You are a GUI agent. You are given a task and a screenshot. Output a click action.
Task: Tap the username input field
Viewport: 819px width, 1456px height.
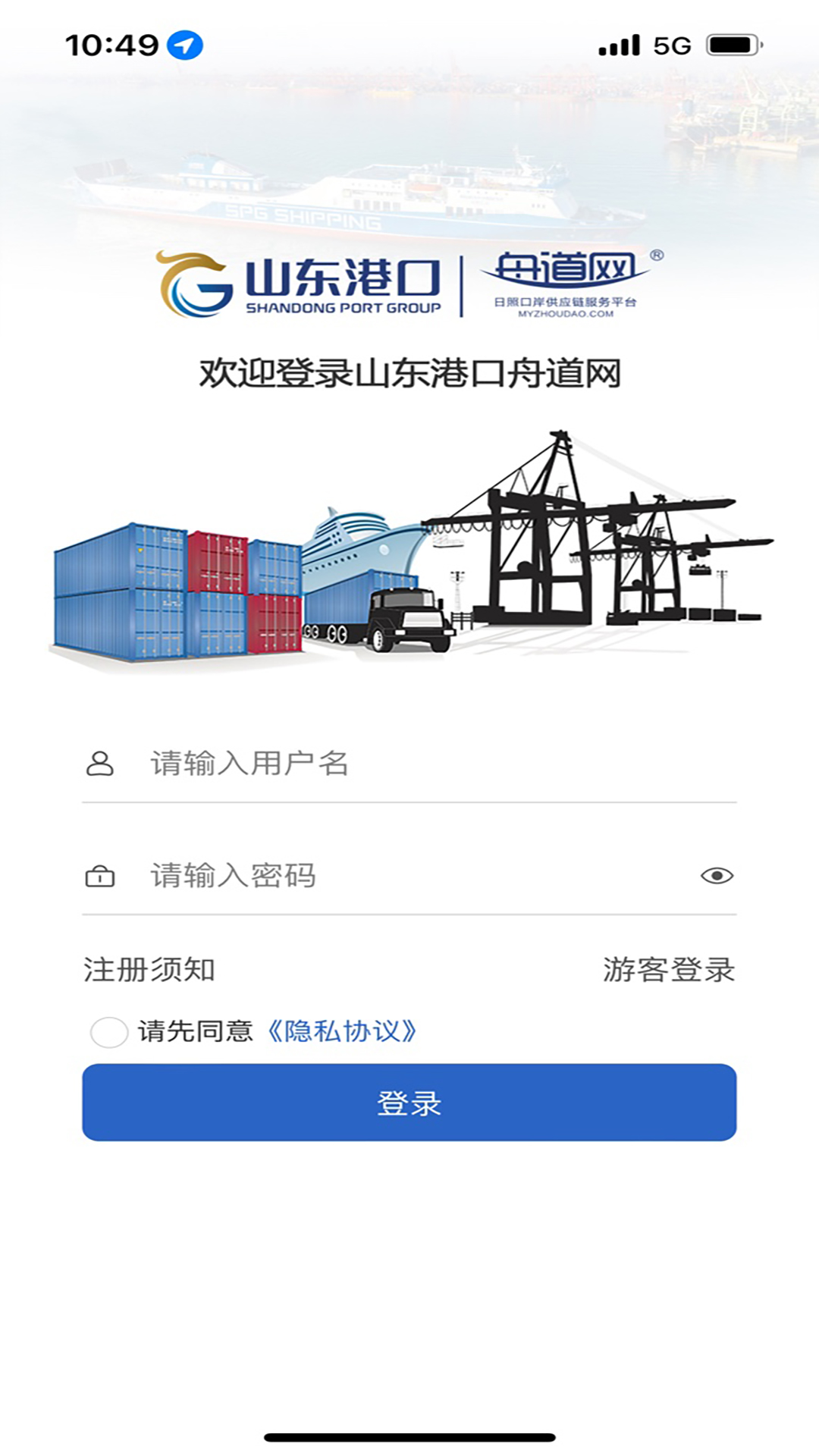pyautogui.click(x=425, y=764)
